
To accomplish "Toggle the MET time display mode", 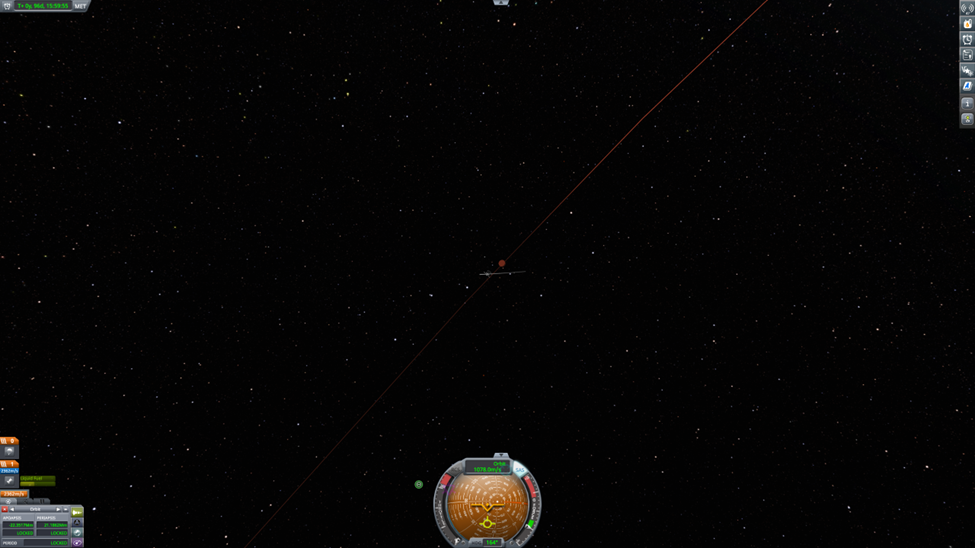I will click(80, 6).
